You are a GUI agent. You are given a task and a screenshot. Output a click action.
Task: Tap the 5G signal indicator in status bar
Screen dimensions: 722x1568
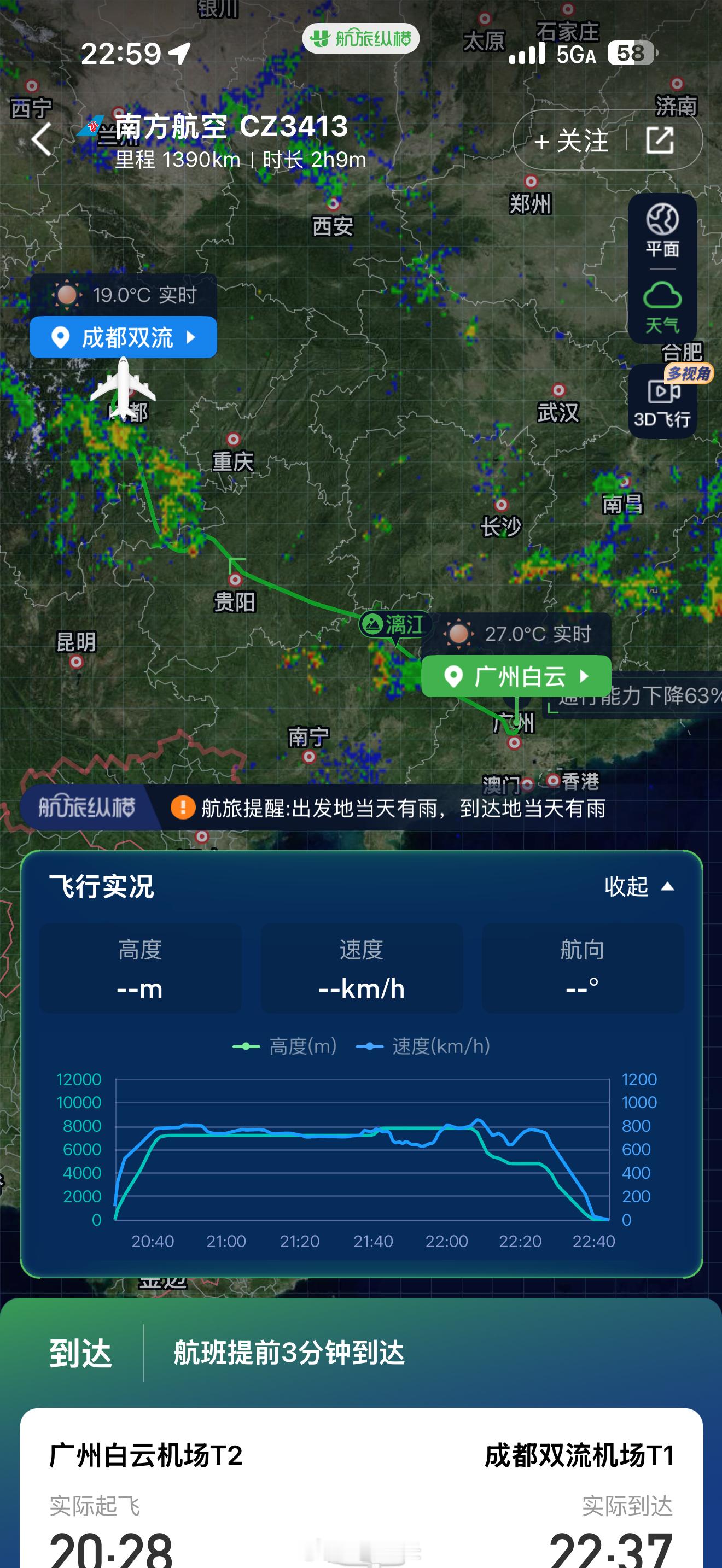[575, 54]
